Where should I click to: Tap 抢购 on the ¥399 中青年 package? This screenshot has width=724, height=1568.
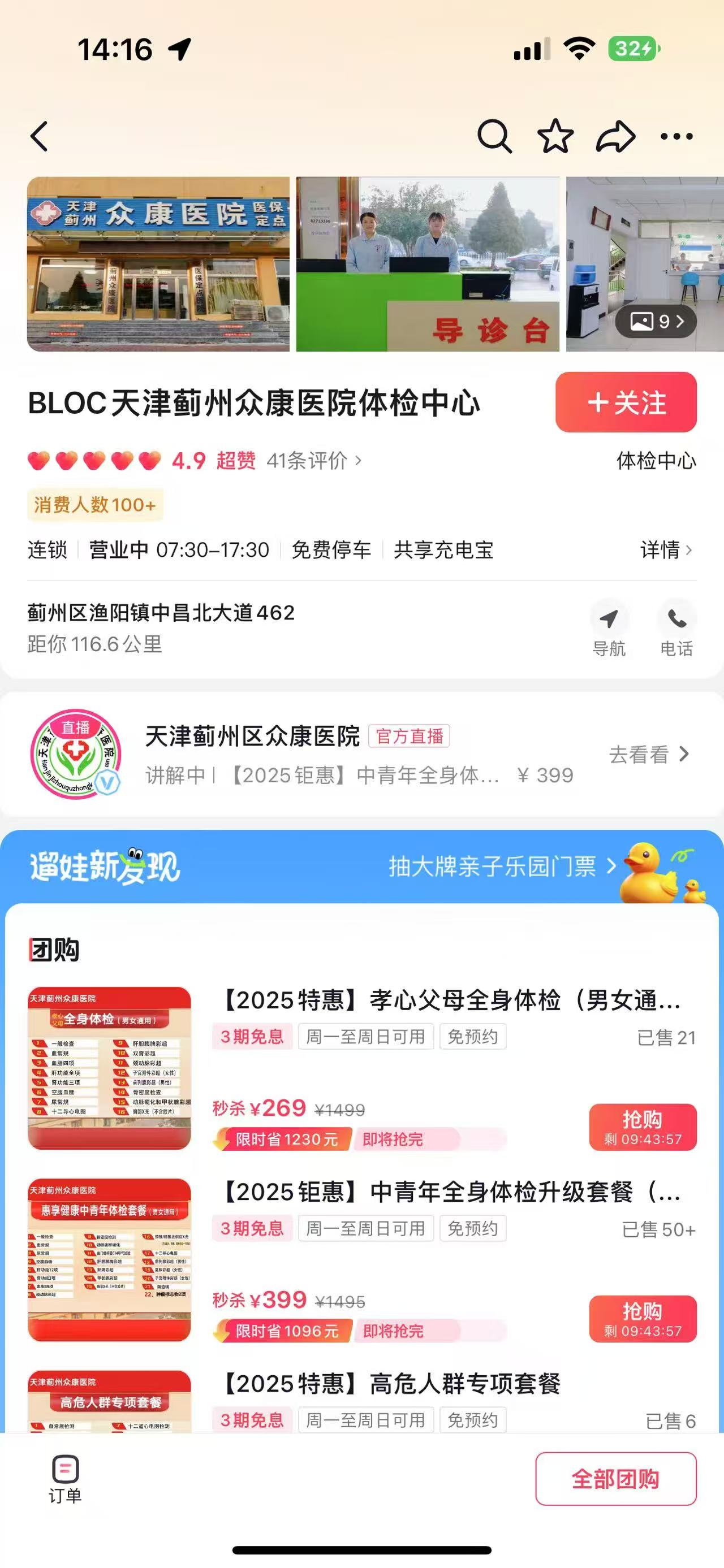(643, 1318)
